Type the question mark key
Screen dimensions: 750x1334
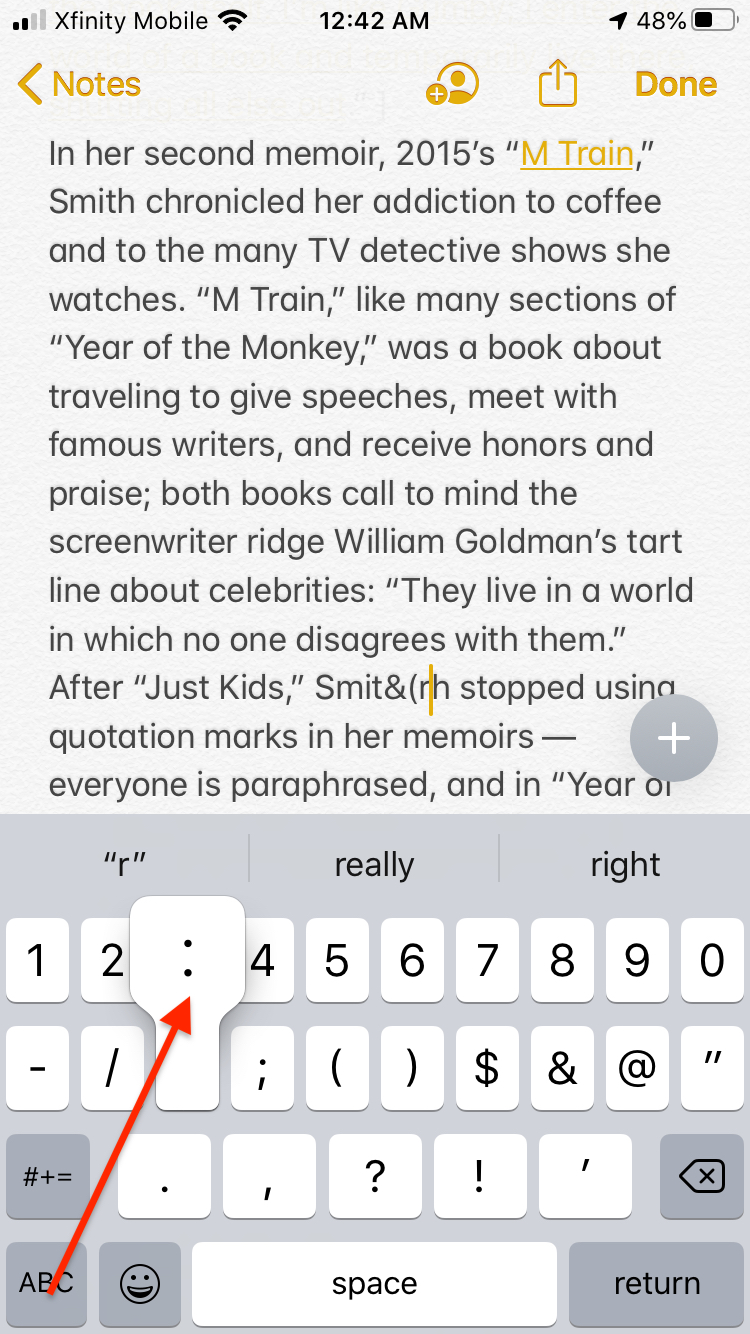point(375,1177)
